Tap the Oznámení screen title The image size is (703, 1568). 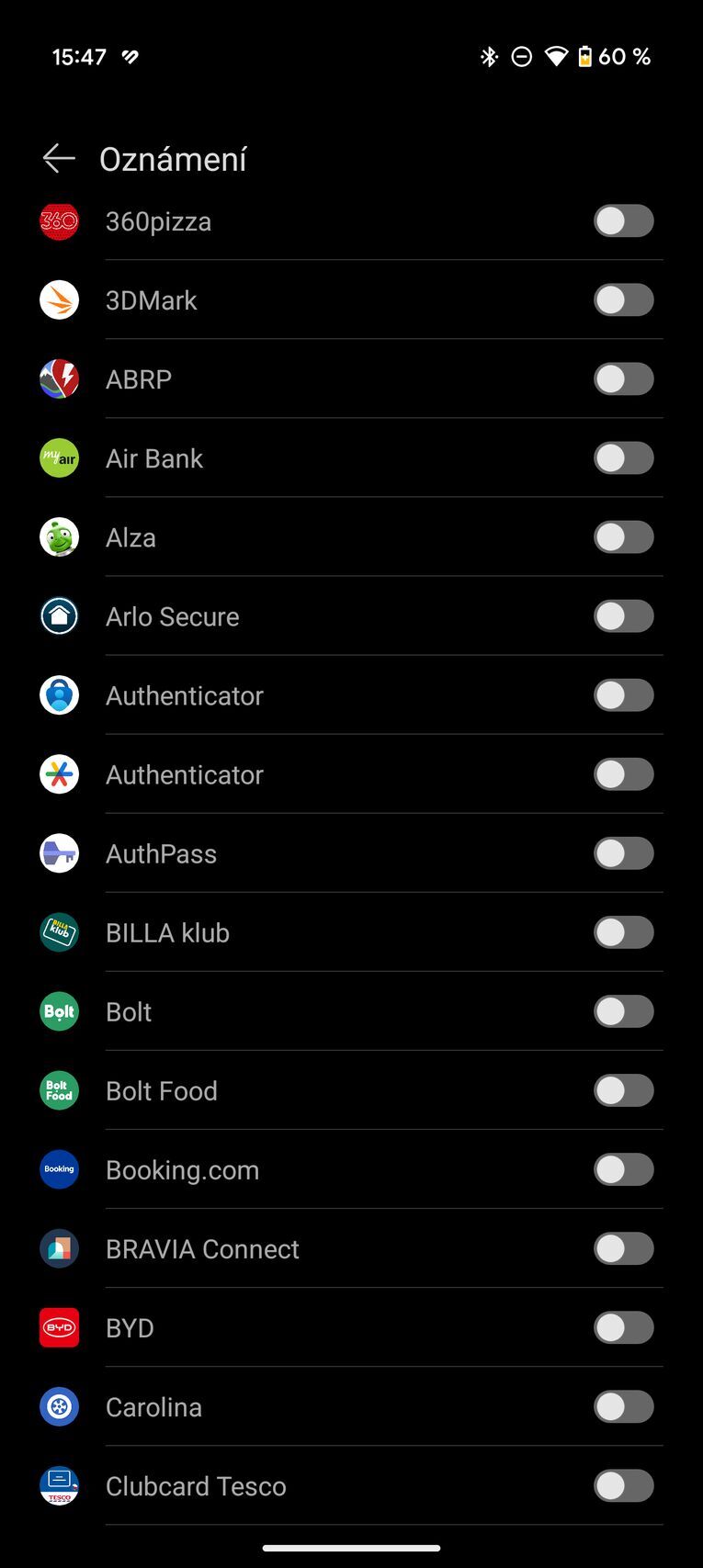[x=173, y=158]
